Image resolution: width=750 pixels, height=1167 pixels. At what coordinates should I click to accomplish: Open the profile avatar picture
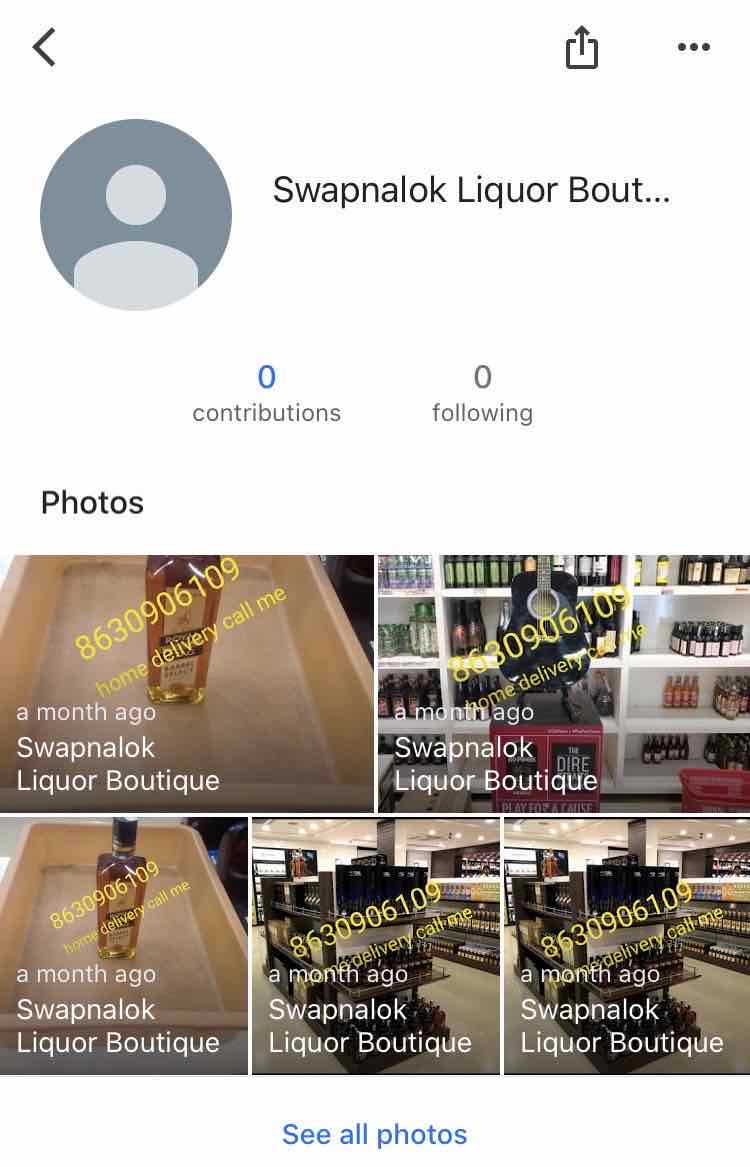(136, 214)
